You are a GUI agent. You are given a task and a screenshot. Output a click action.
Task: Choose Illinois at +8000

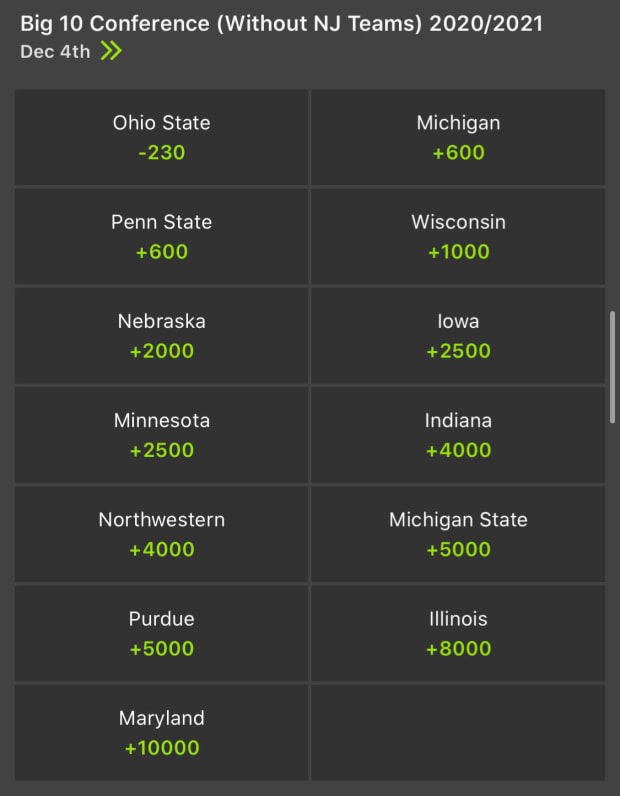[x=458, y=633]
